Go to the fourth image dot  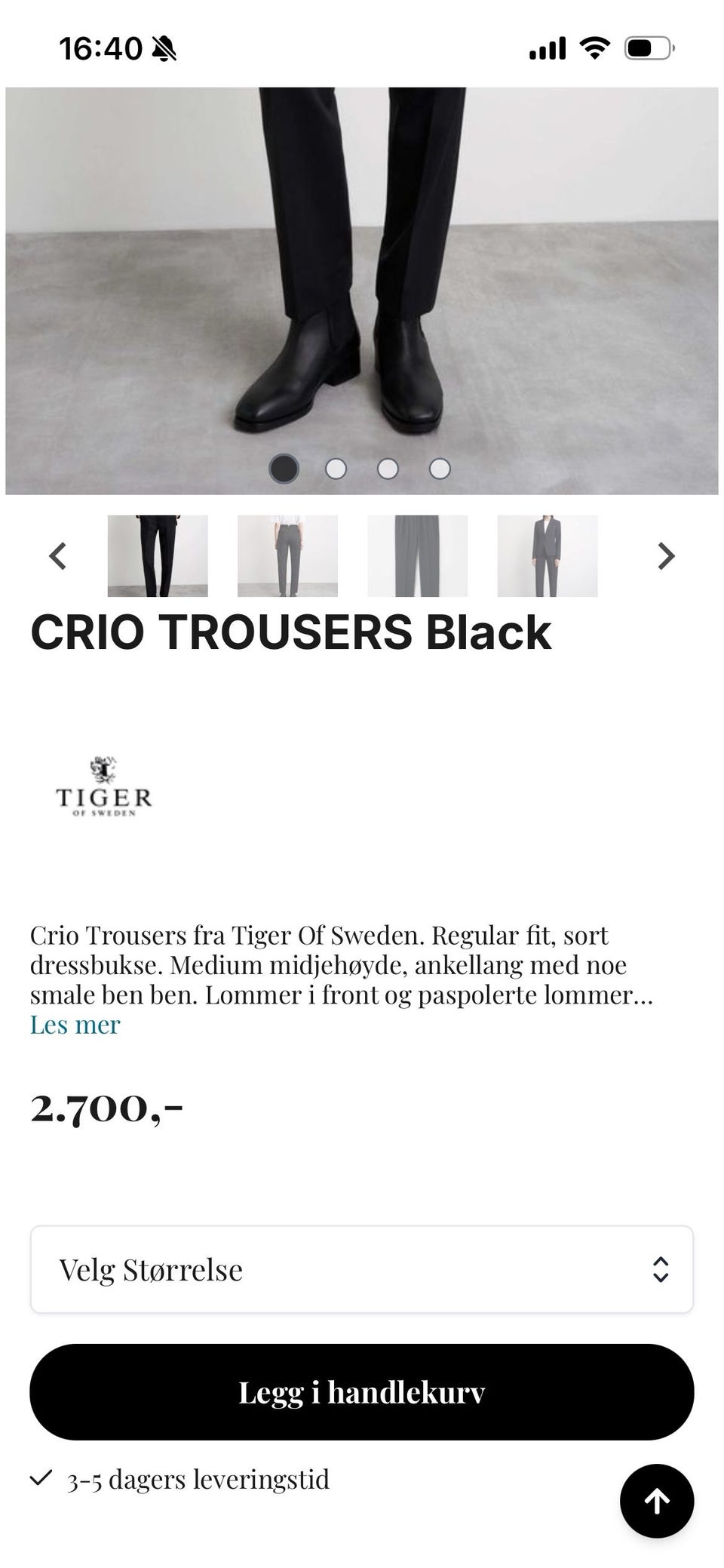point(440,469)
